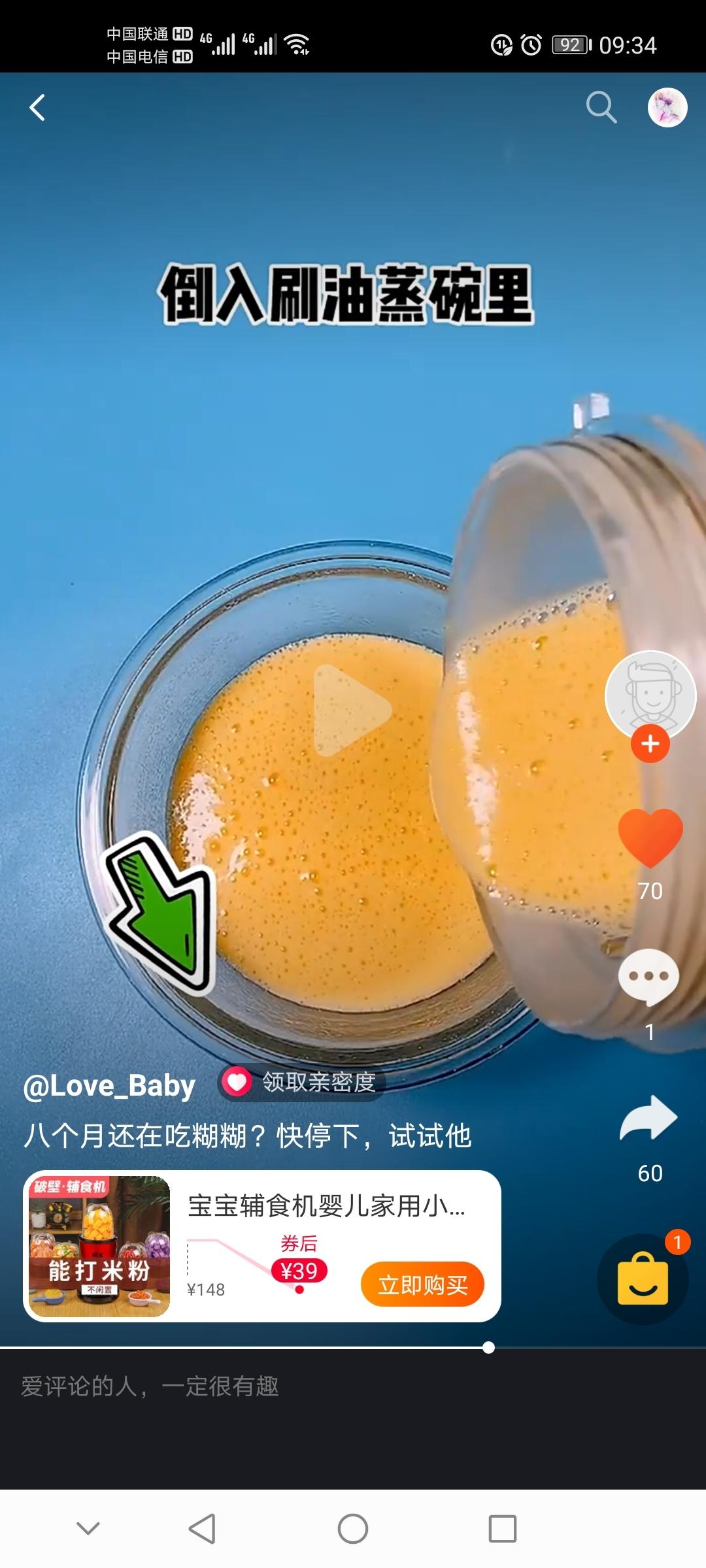The image size is (706, 1568).
Task: Follow the creator with the plus button
Action: coord(650,743)
